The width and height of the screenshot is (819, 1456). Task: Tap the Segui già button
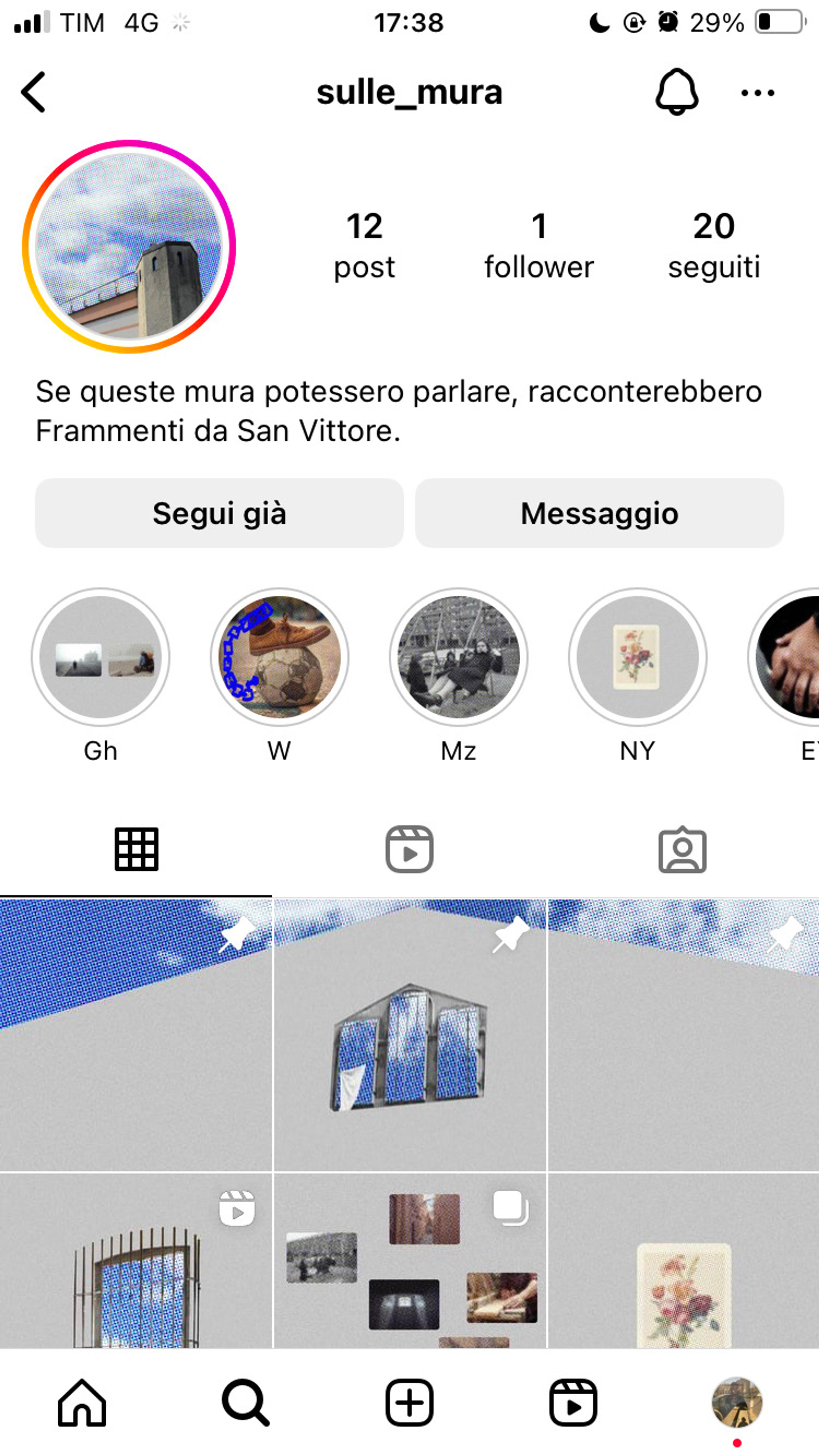(x=219, y=513)
